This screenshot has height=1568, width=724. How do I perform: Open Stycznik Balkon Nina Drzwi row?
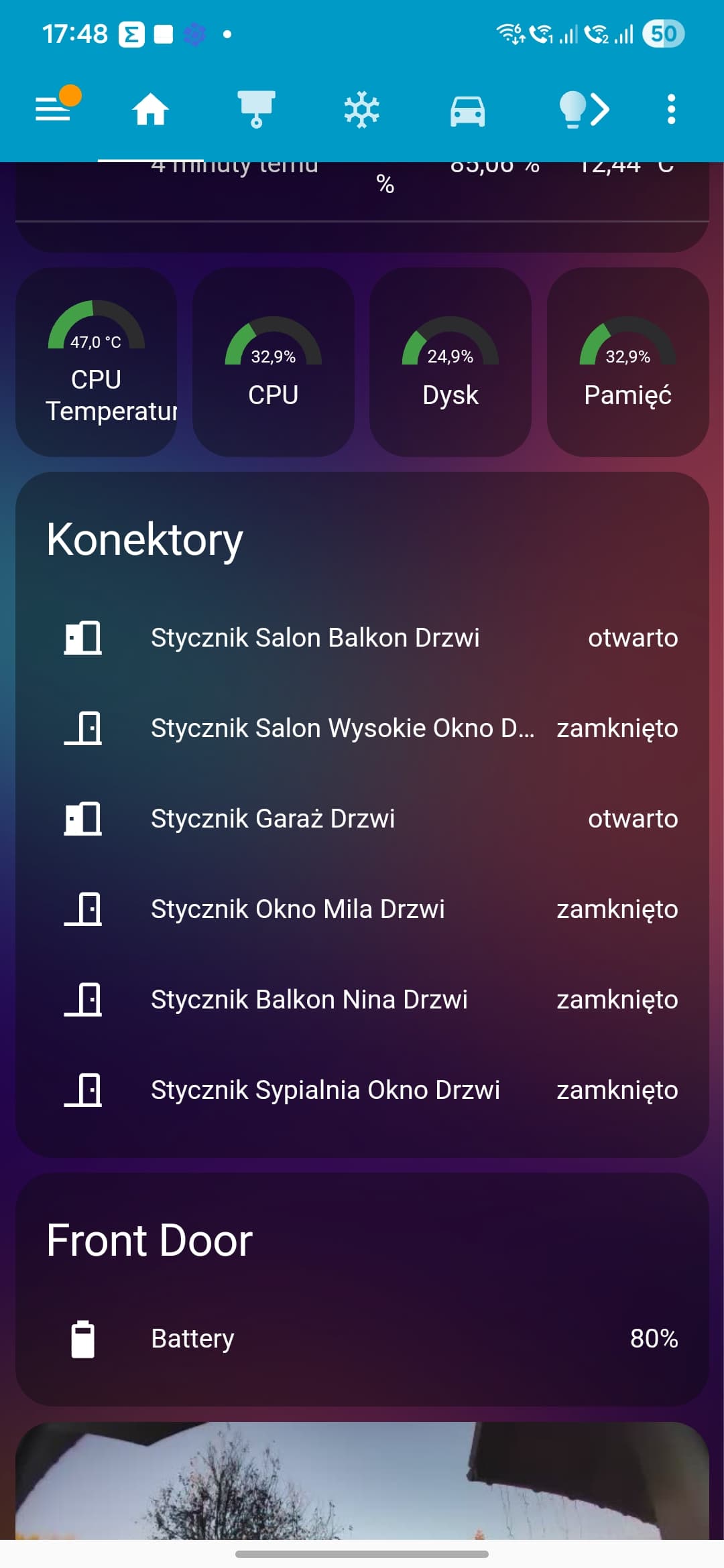tap(362, 1000)
